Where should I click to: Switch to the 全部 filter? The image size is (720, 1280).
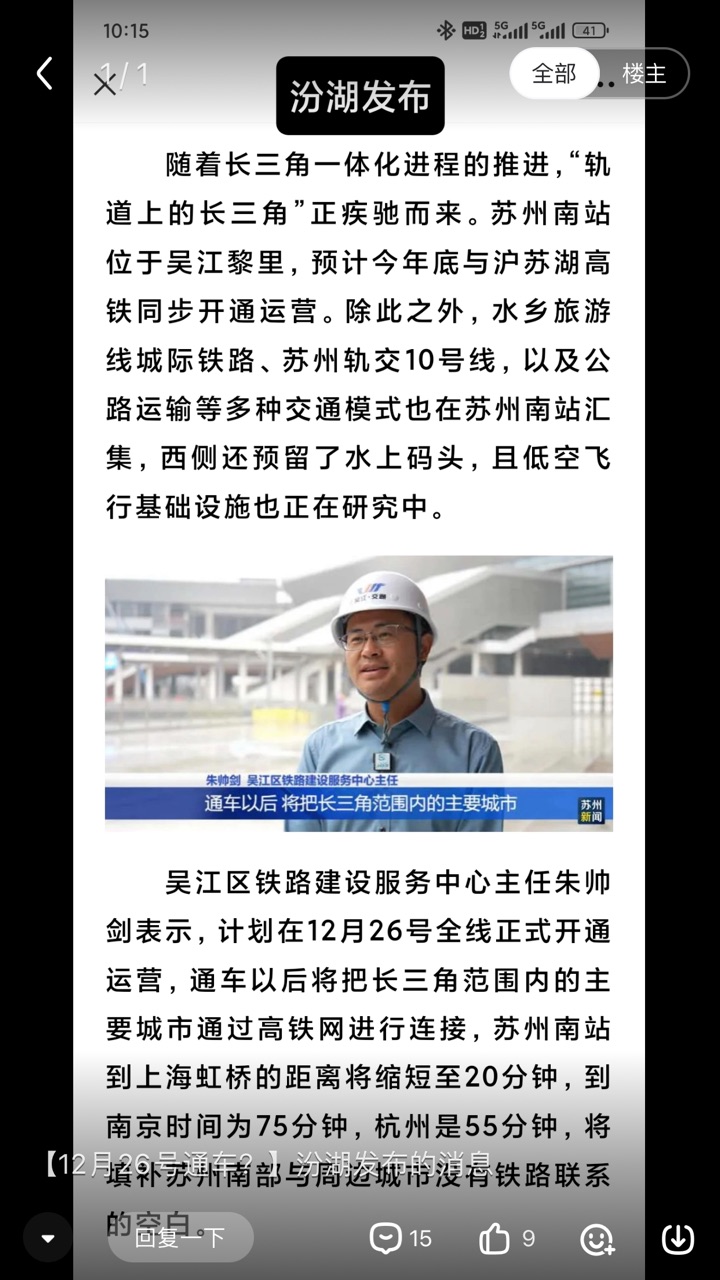[554, 73]
